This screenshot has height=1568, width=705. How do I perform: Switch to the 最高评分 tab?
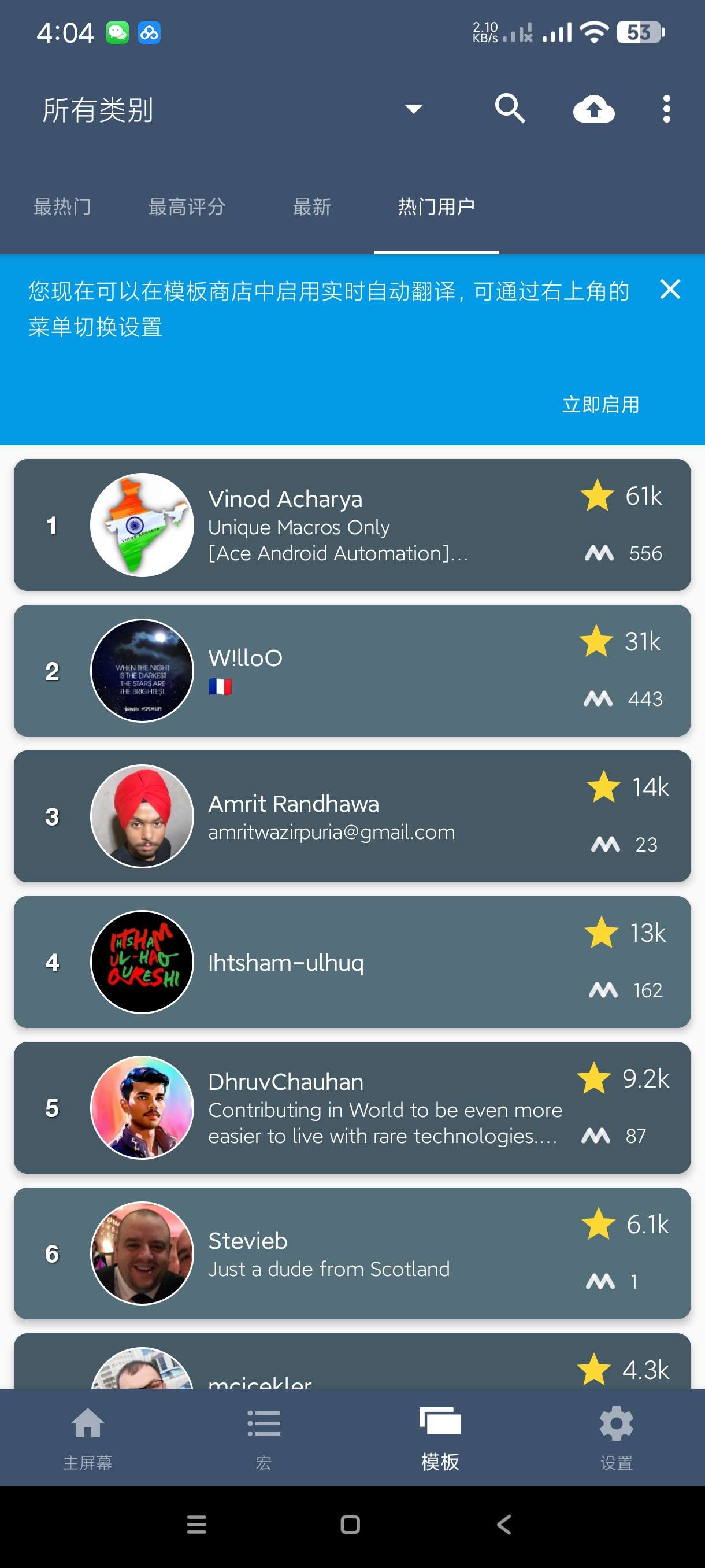coord(187,207)
